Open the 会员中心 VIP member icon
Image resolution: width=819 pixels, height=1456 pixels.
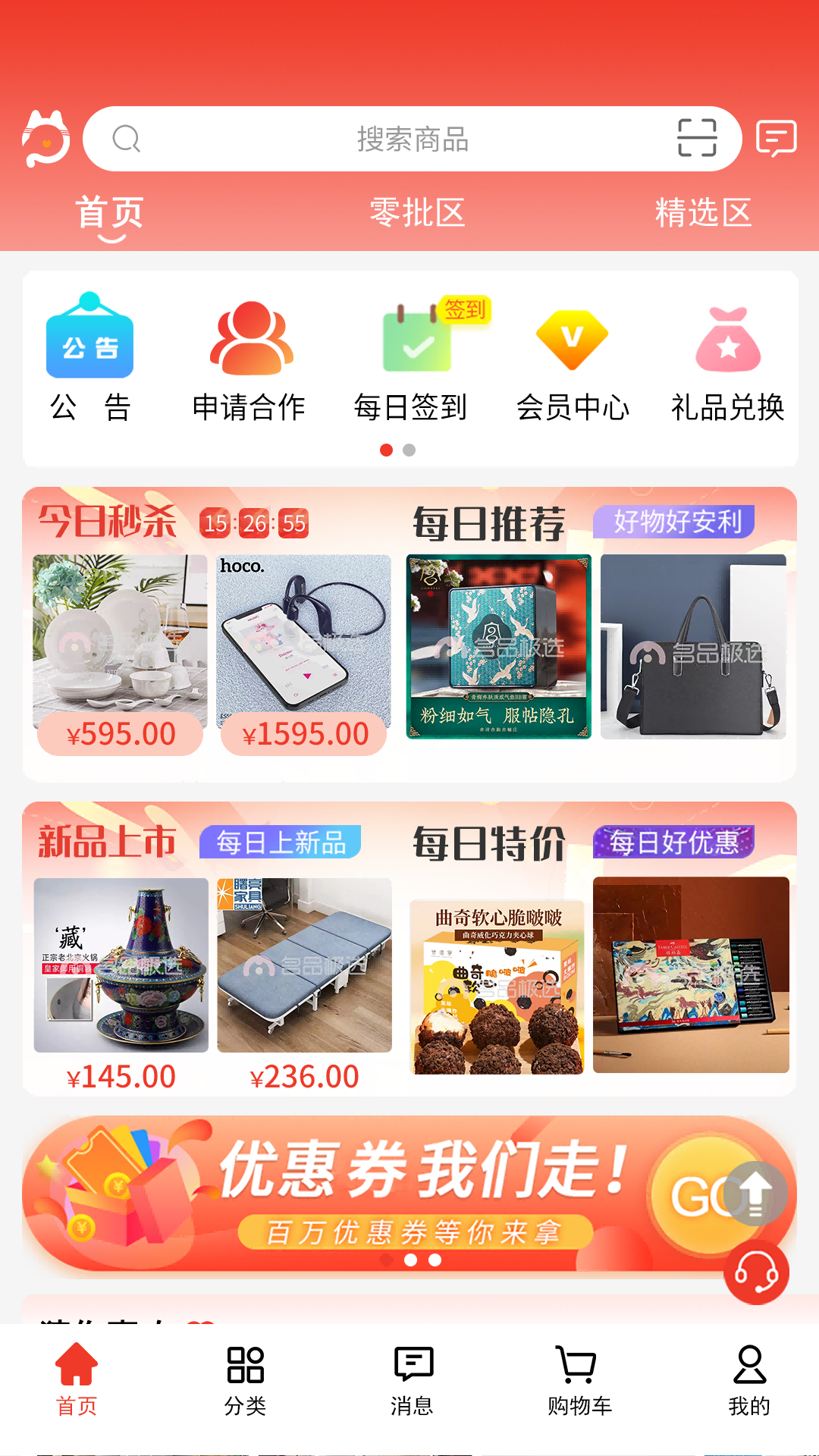pyautogui.click(x=573, y=343)
